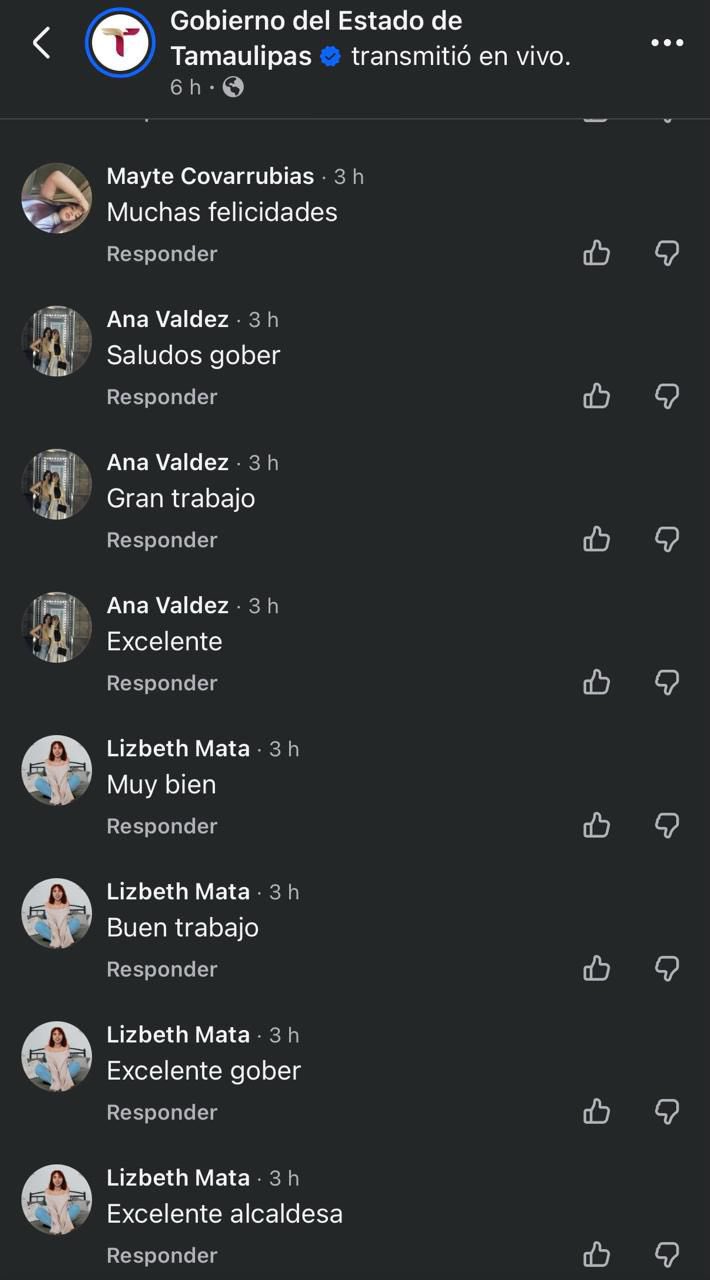Image resolution: width=710 pixels, height=1280 pixels.
Task: Like the "Saludos gober" comment
Action: 597,396
